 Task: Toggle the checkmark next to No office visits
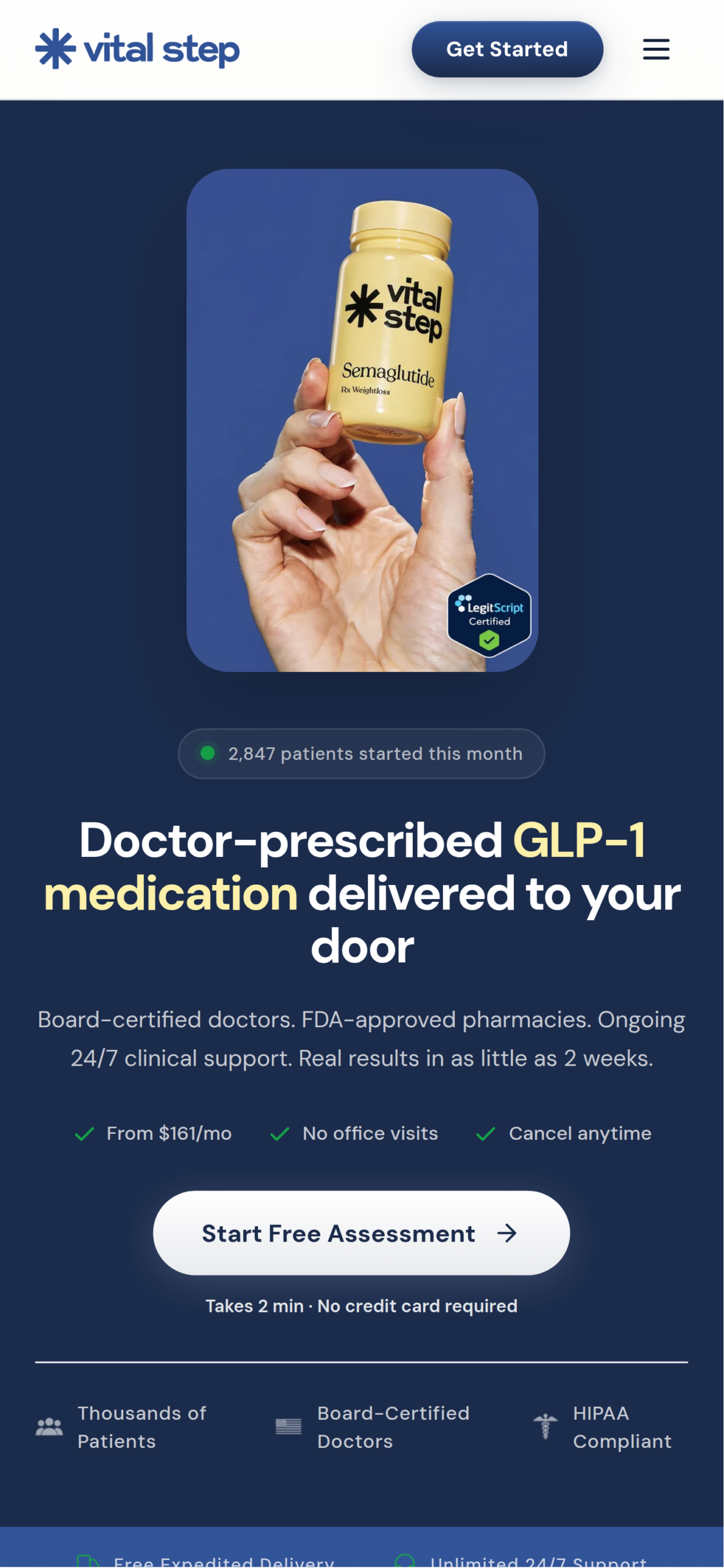click(x=279, y=1133)
